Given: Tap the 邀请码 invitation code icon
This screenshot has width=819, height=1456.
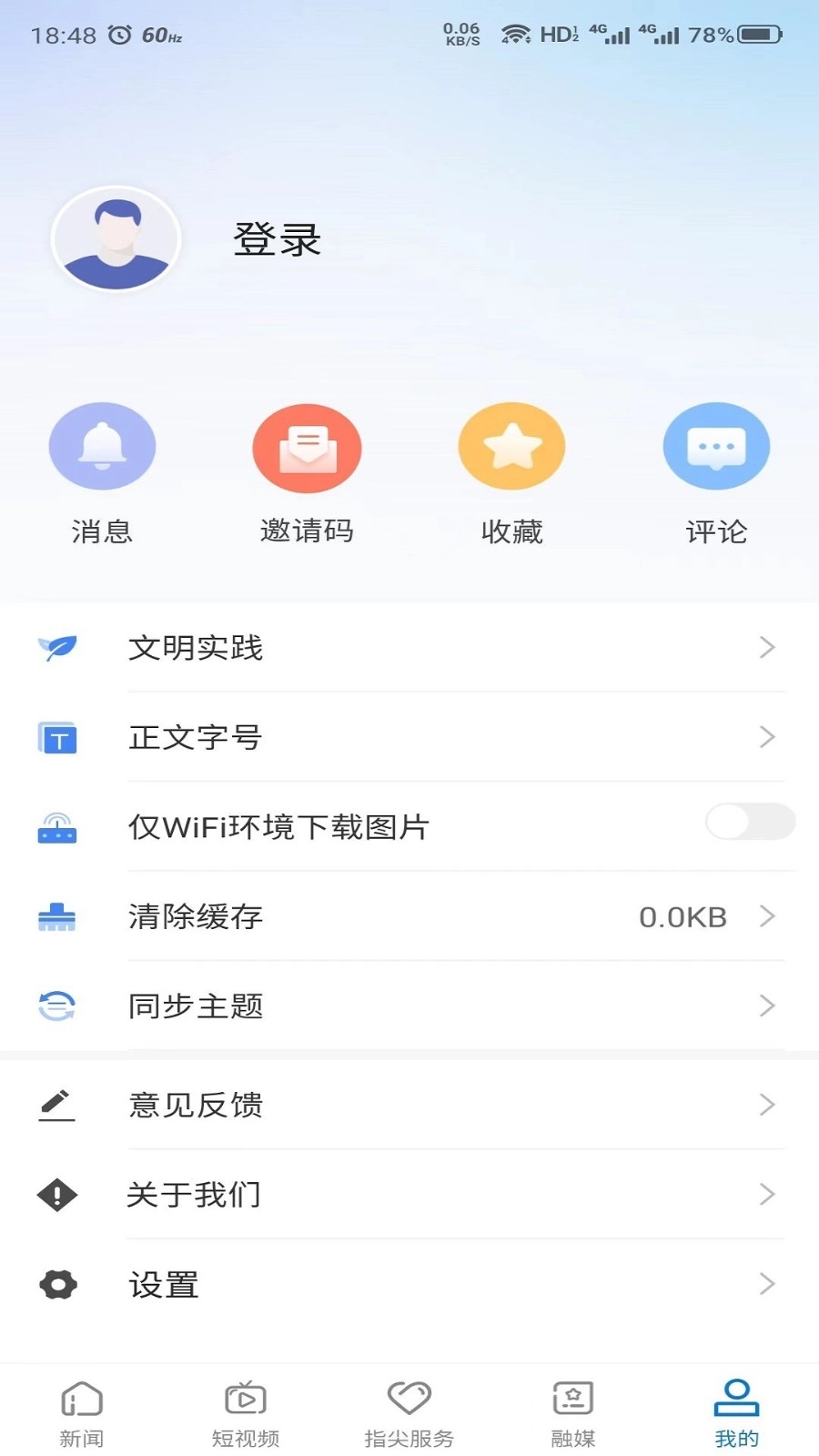Looking at the screenshot, I should (307, 448).
